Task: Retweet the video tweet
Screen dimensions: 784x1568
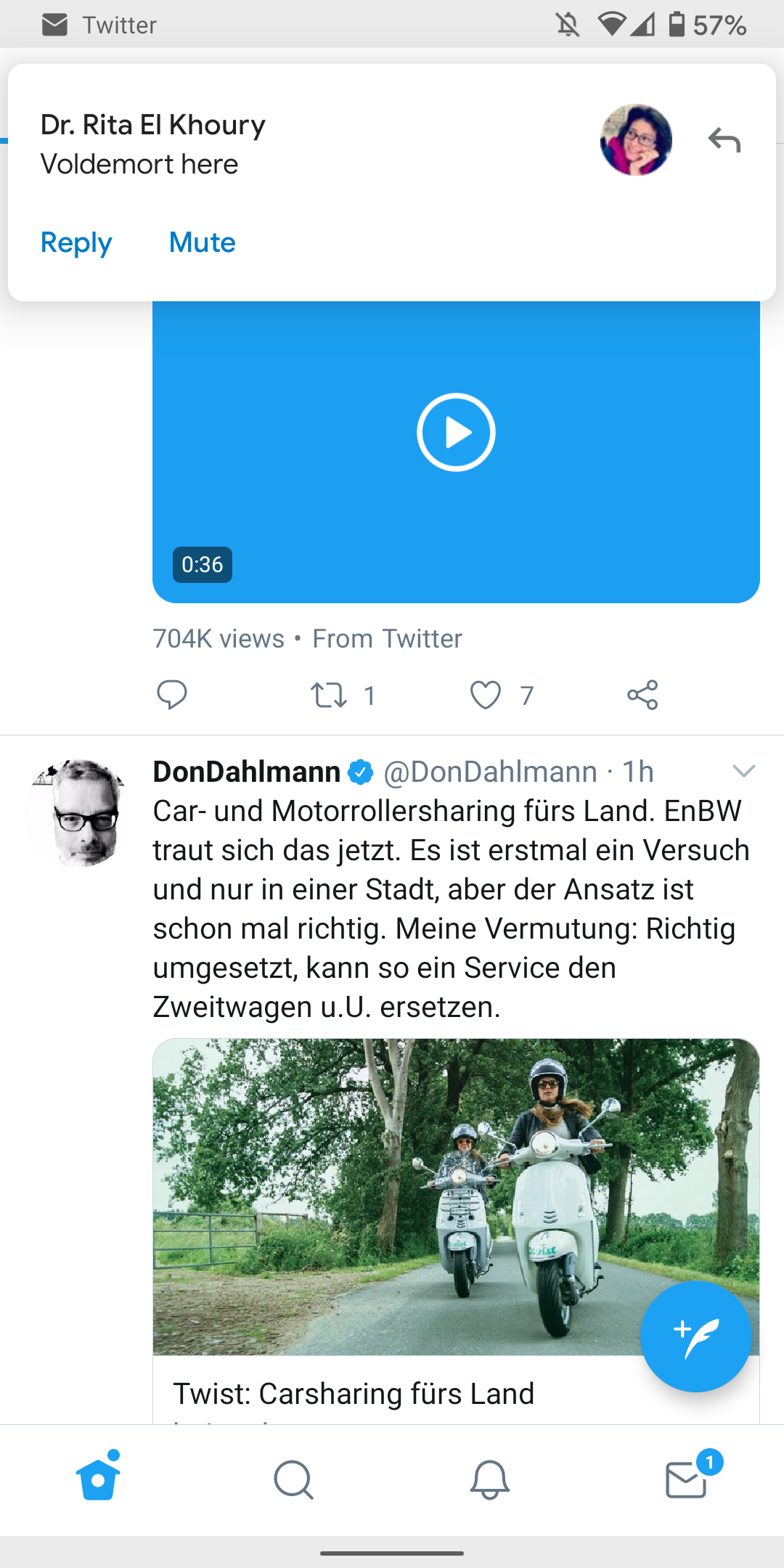Action: (x=328, y=695)
